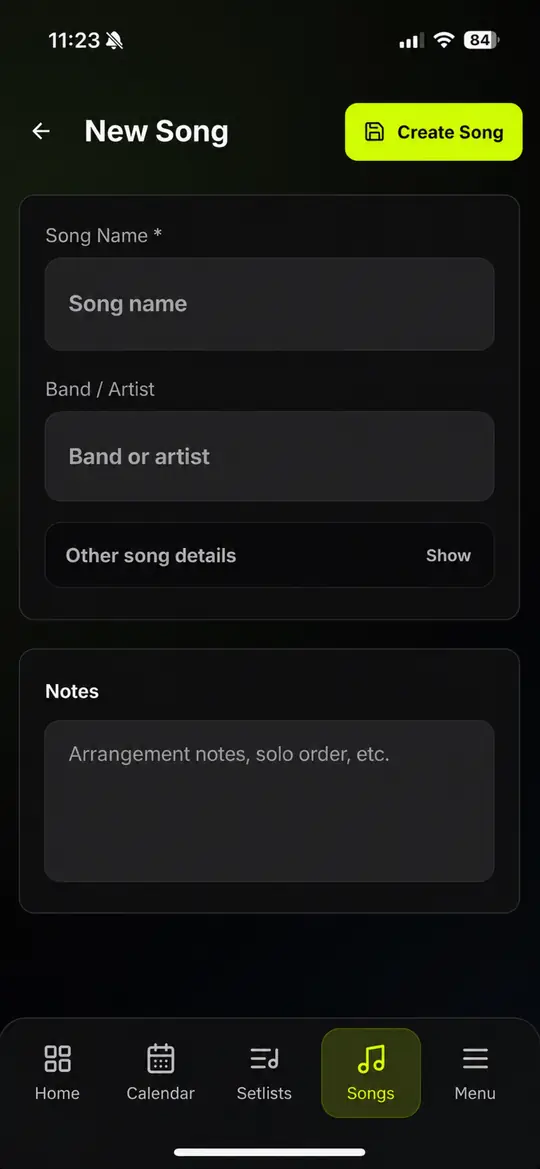Expand Other song details
Screen dimensions: 540x1169
pos(269,555)
